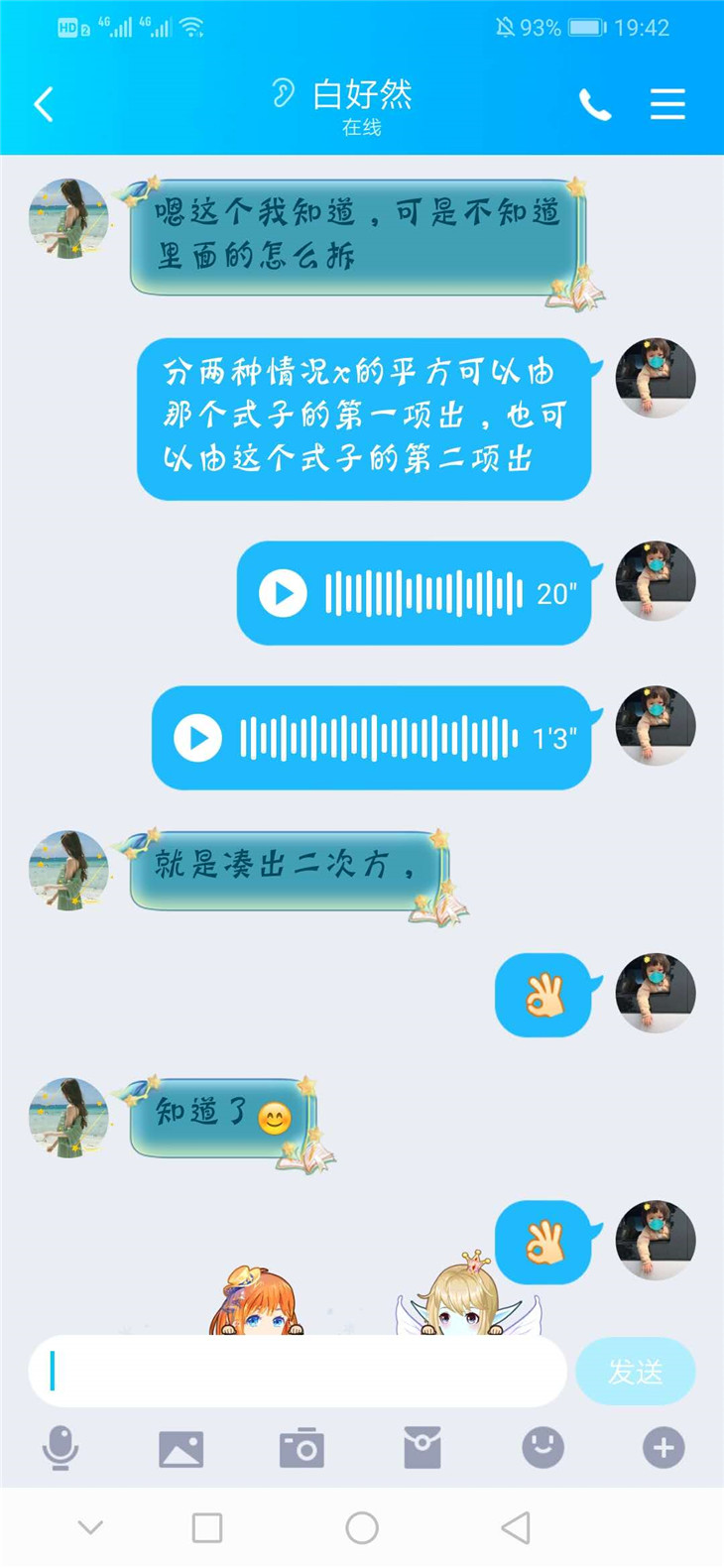Open more options with the plus icon
This screenshot has height=1568, width=724.
(664, 1448)
